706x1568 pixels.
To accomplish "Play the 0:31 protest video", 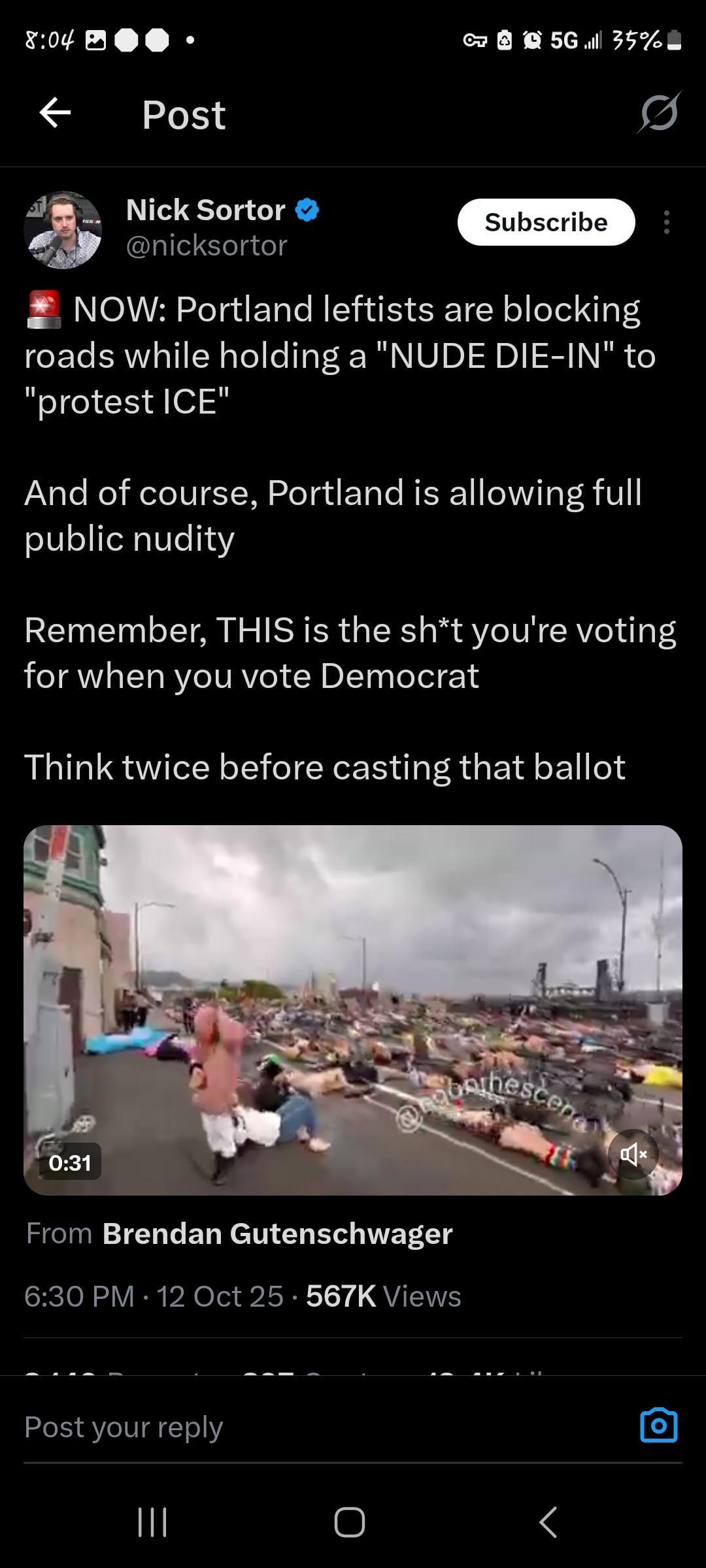I will (353, 1009).
